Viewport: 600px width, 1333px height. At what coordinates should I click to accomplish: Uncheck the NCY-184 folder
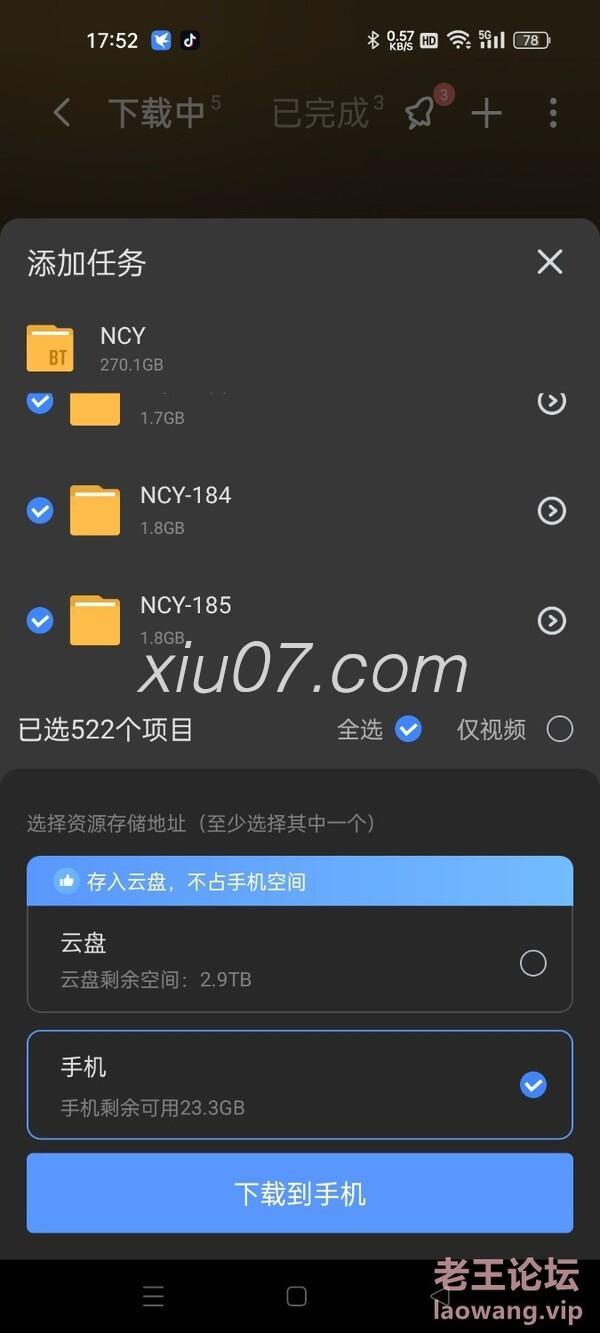point(40,511)
